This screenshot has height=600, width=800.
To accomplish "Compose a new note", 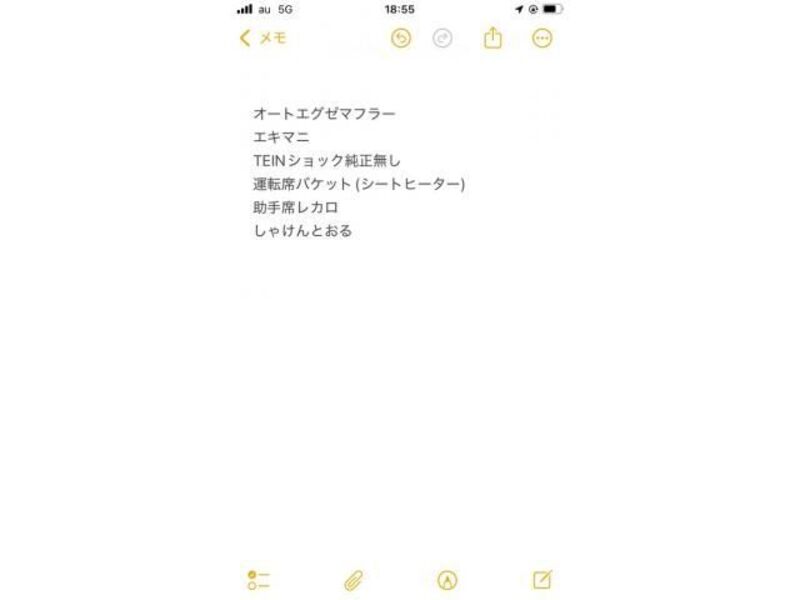I will click(542, 580).
